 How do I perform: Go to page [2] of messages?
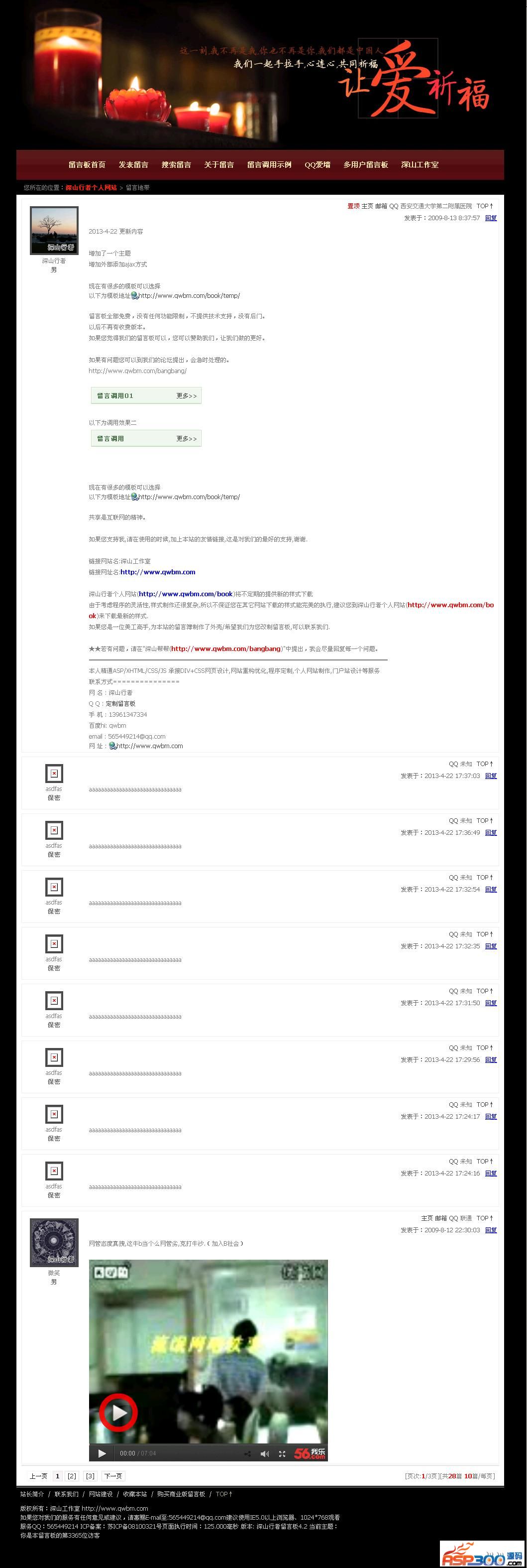pos(72,1476)
